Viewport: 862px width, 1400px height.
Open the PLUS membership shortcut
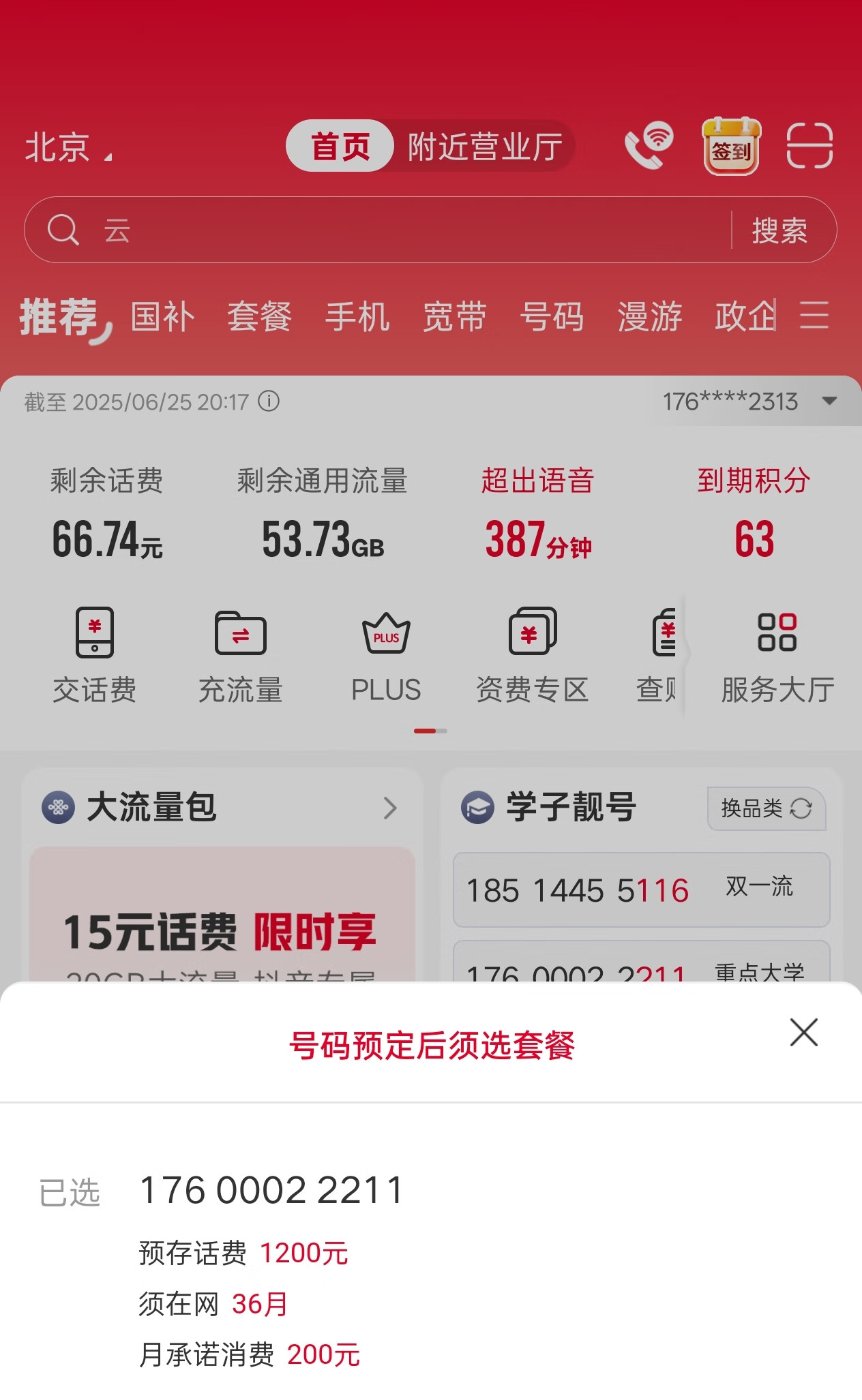386,656
